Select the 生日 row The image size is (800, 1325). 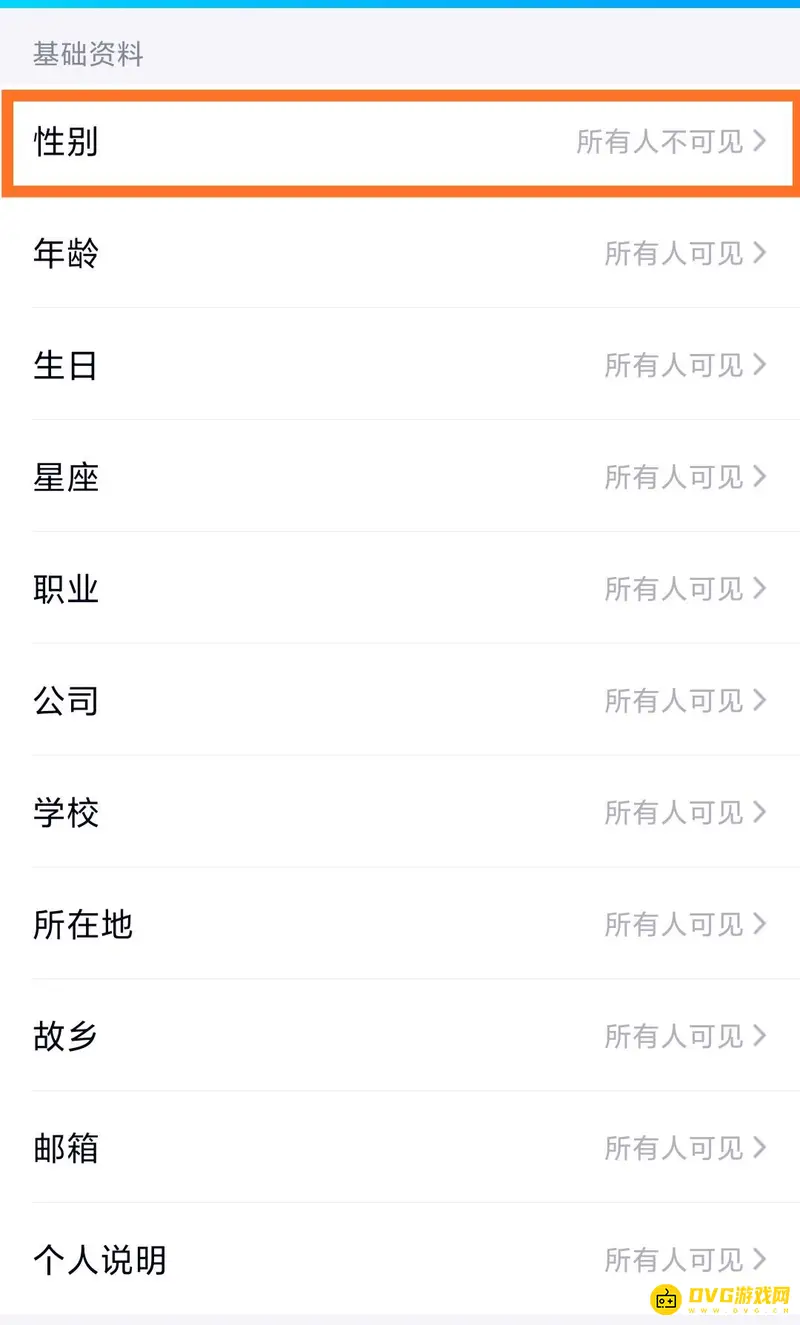click(400, 365)
